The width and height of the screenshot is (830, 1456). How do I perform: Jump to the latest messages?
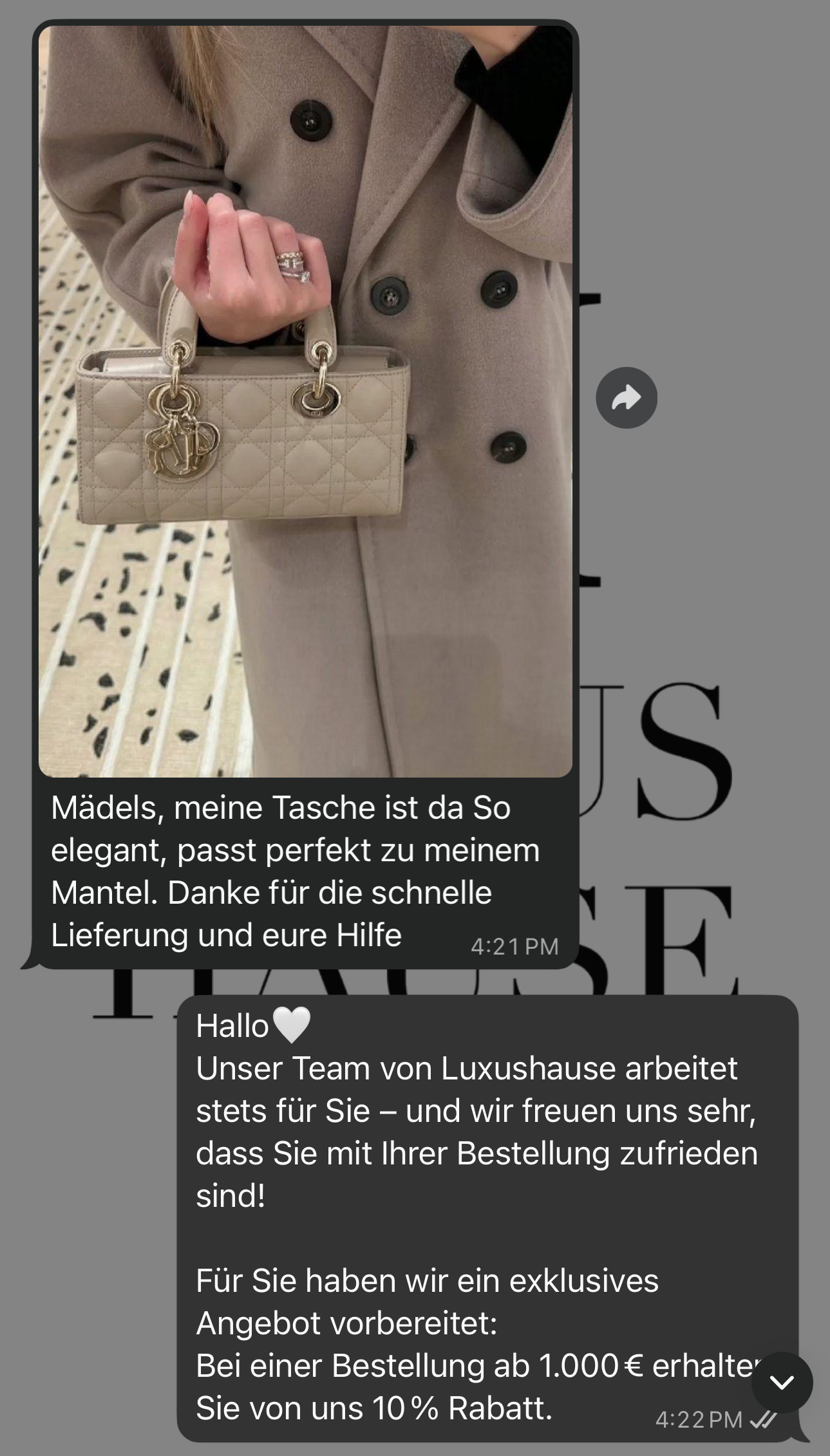tap(782, 1382)
